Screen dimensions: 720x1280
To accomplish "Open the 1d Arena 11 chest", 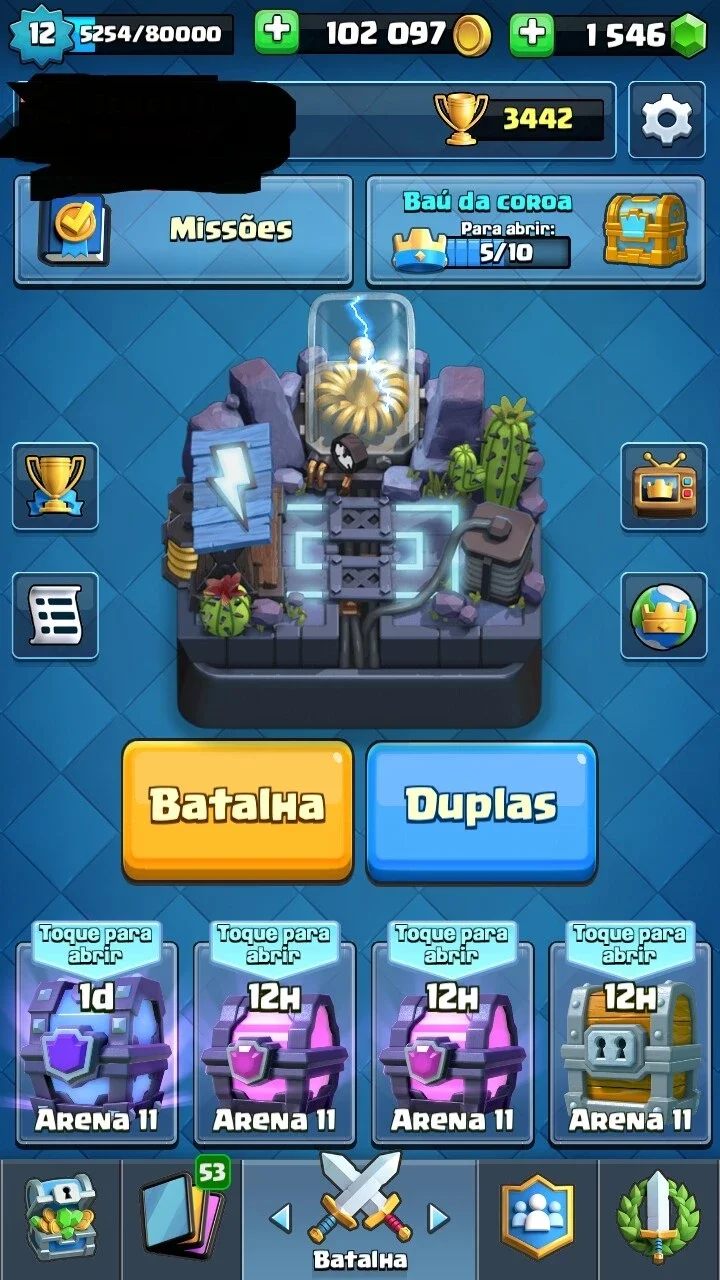I will [96, 1035].
